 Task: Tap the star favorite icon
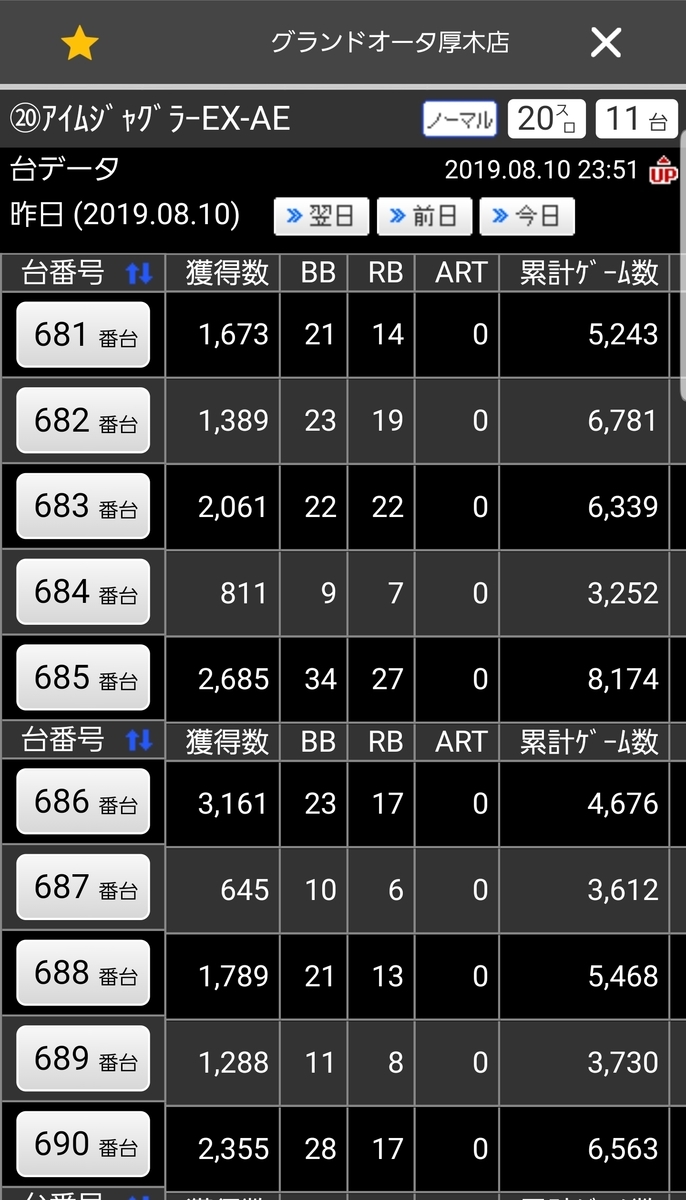click(79, 42)
